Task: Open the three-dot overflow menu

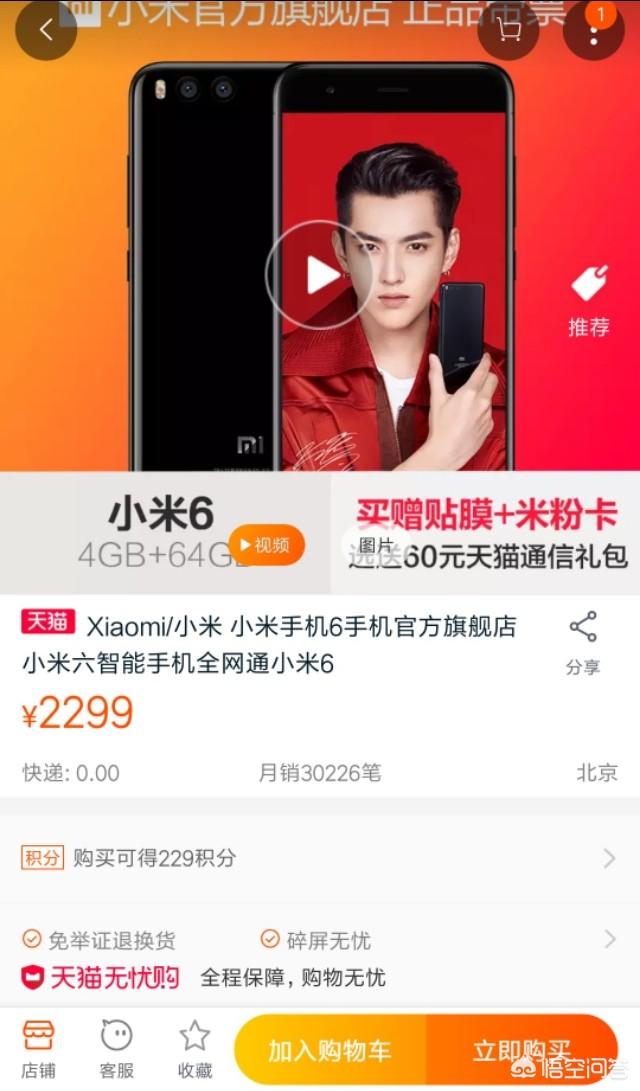Action: 594,30
